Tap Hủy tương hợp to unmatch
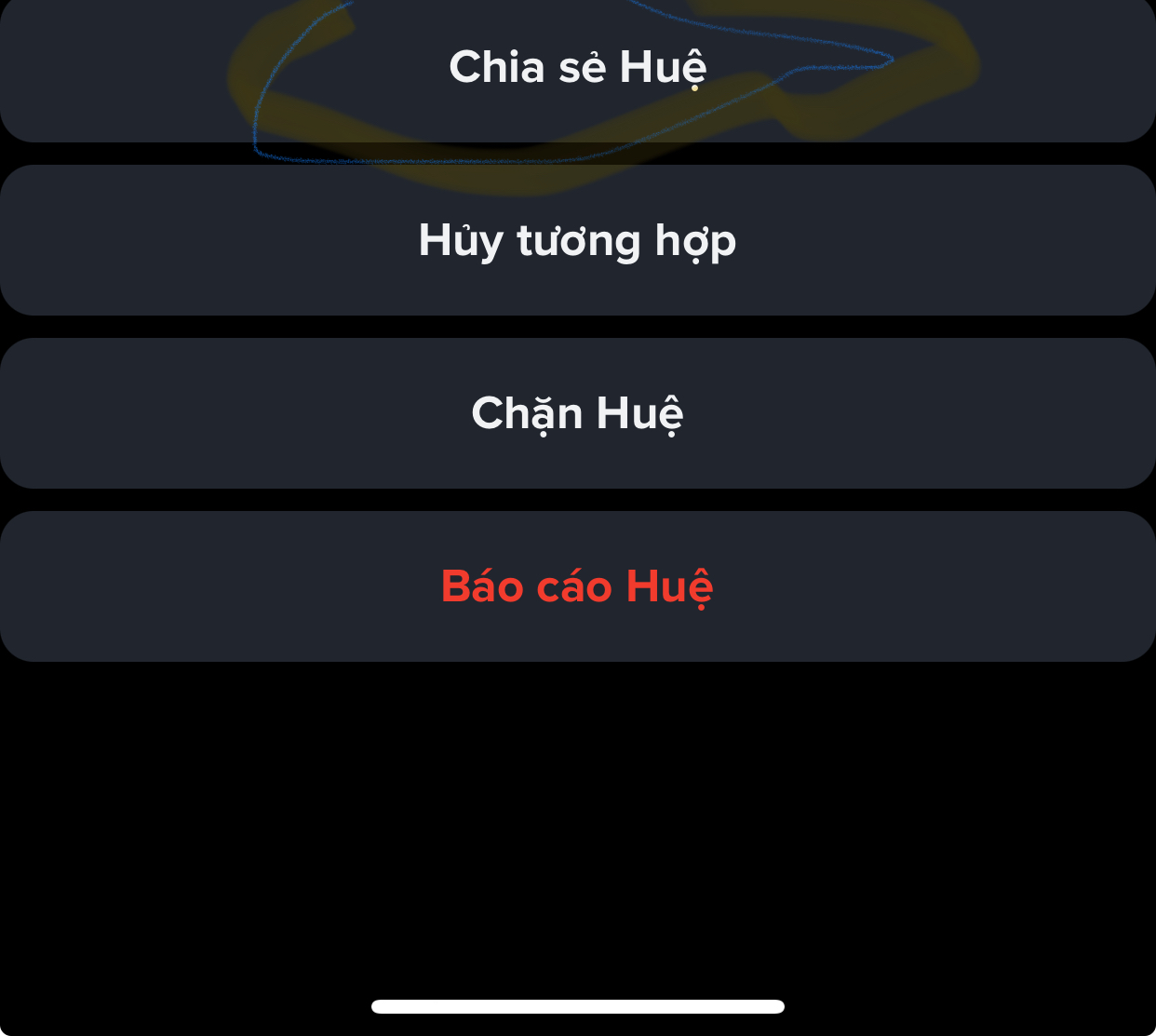Viewport: 1156px width, 1036px height. point(577,240)
